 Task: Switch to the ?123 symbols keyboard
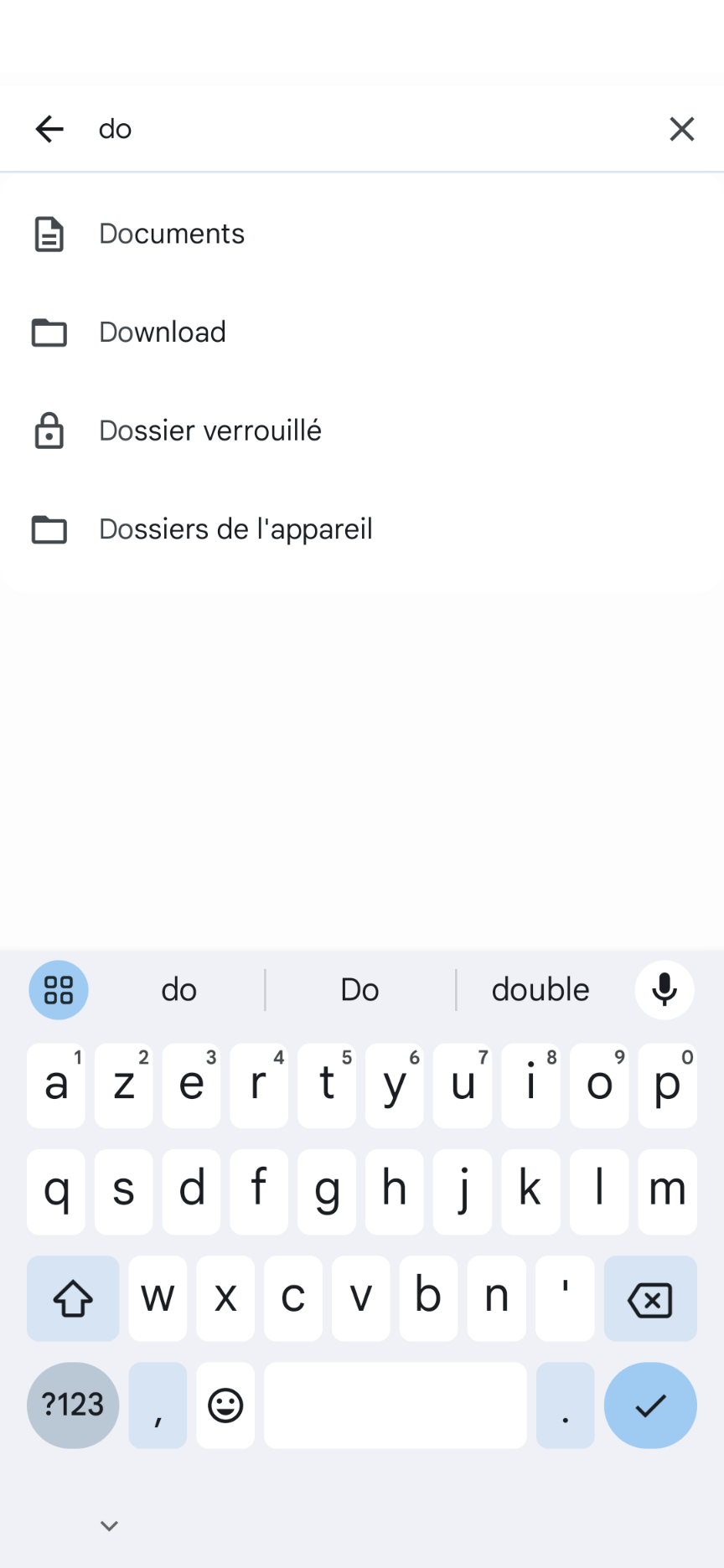click(73, 1406)
